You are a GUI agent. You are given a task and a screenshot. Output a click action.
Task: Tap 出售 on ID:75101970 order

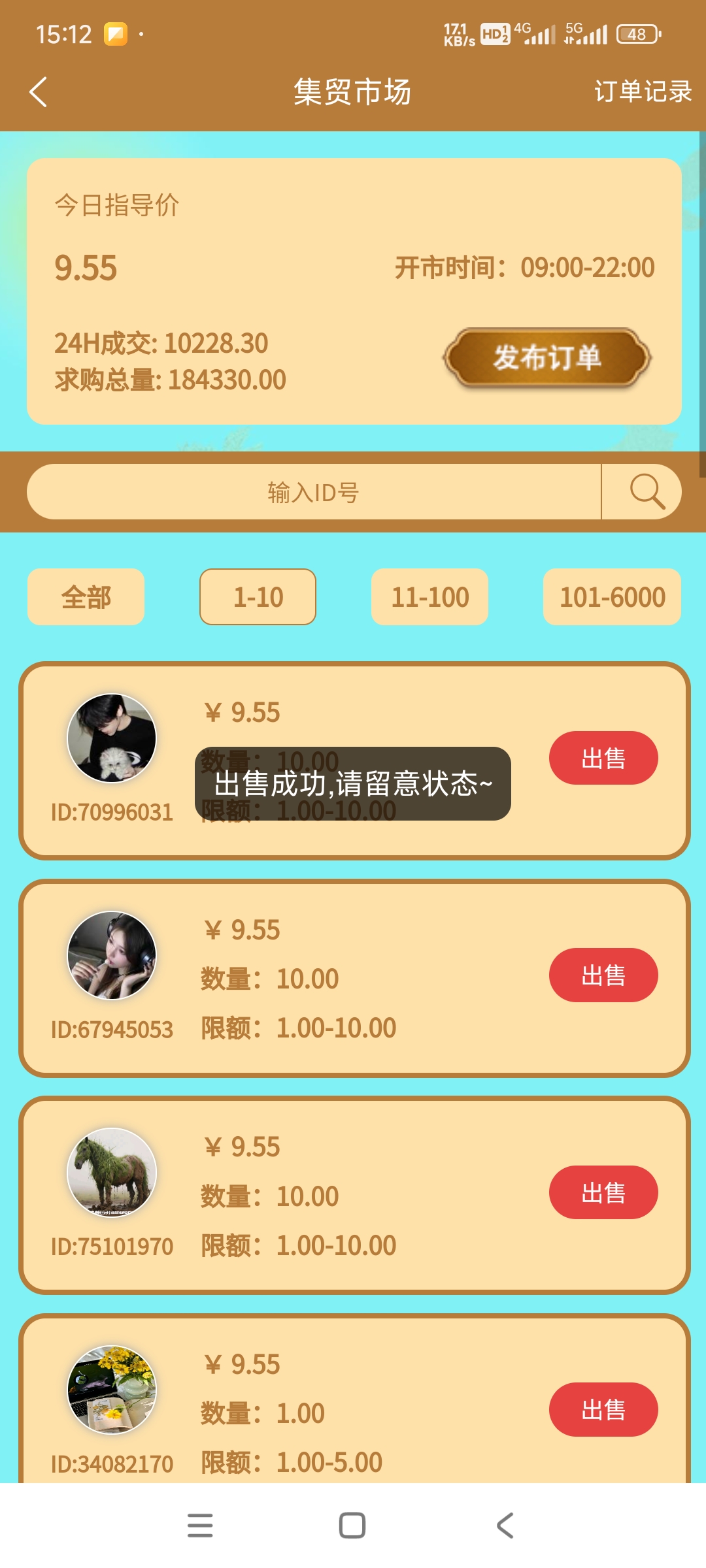click(603, 1192)
